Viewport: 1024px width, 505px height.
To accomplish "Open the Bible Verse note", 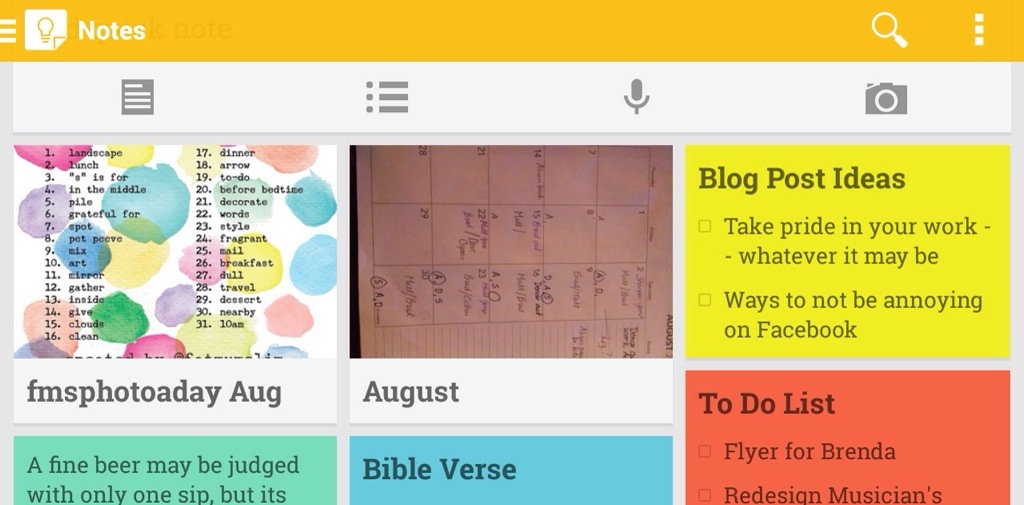I will click(x=510, y=470).
